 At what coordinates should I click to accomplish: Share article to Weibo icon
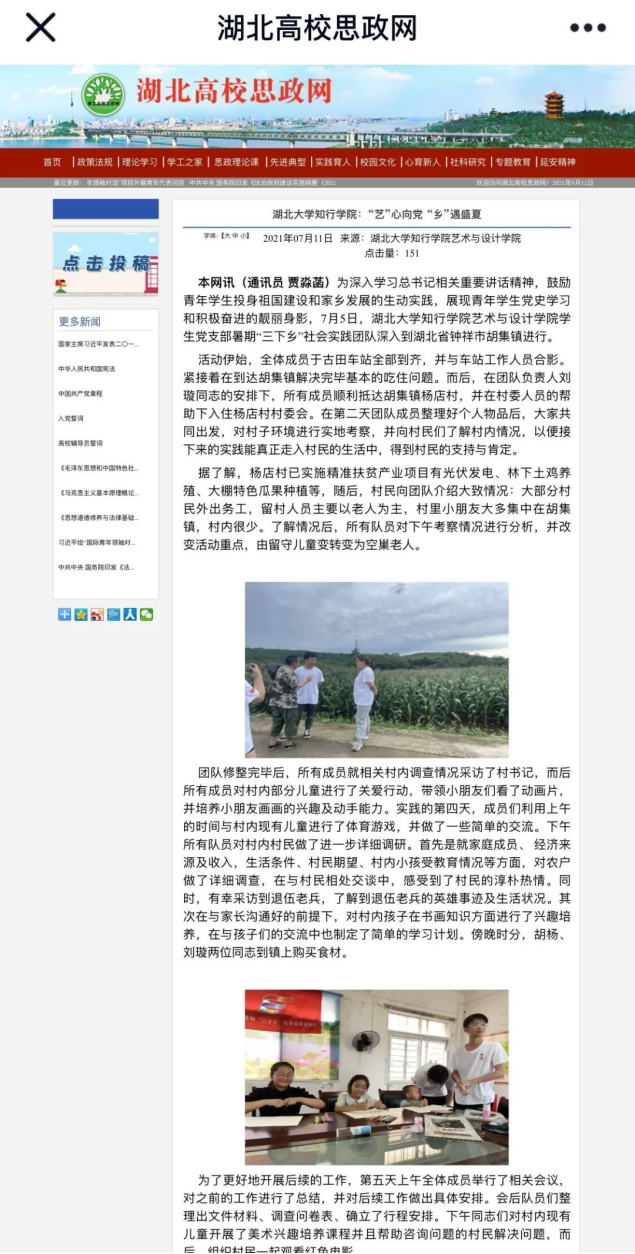click(97, 615)
